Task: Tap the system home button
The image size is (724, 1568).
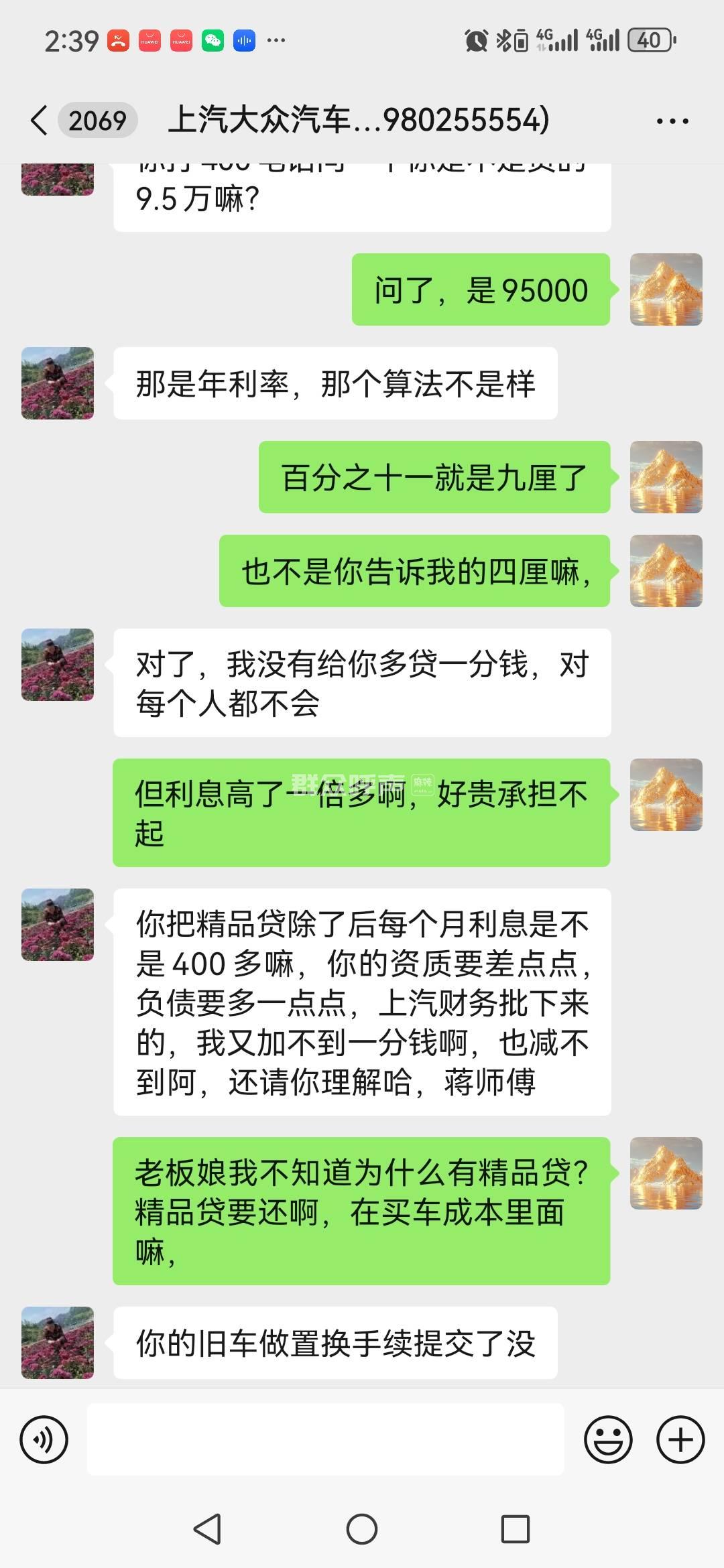Action: coord(362,1530)
